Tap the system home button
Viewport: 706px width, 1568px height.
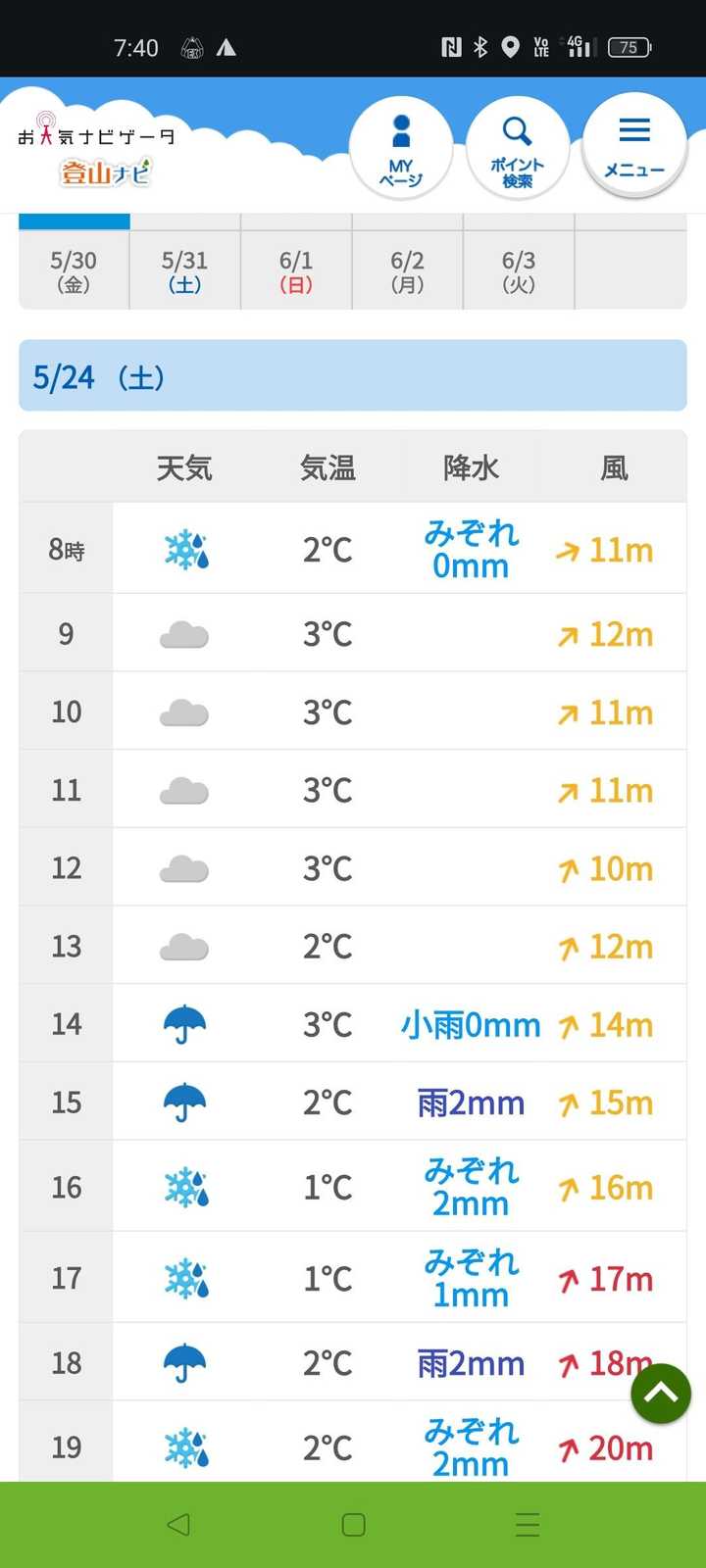coord(353,1525)
